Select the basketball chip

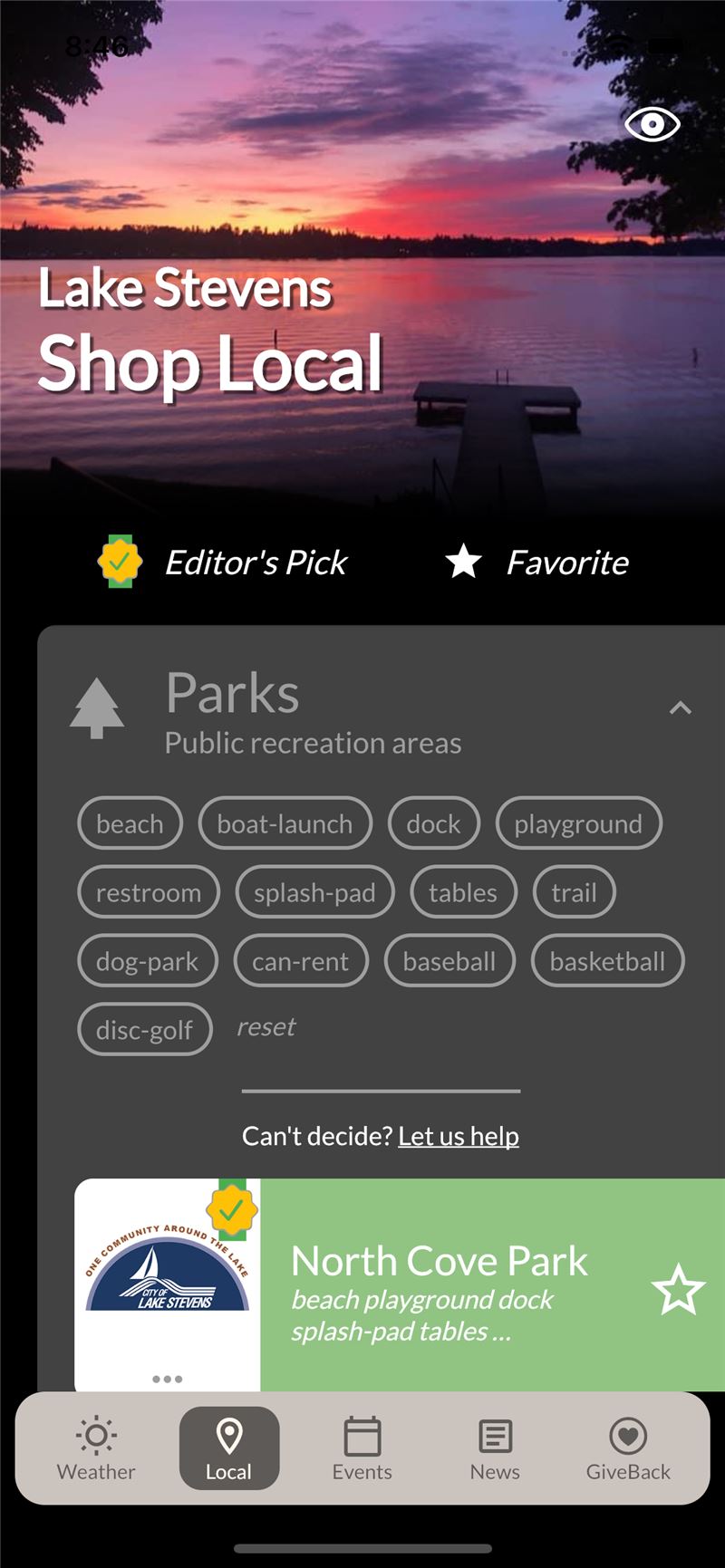(x=607, y=961)
